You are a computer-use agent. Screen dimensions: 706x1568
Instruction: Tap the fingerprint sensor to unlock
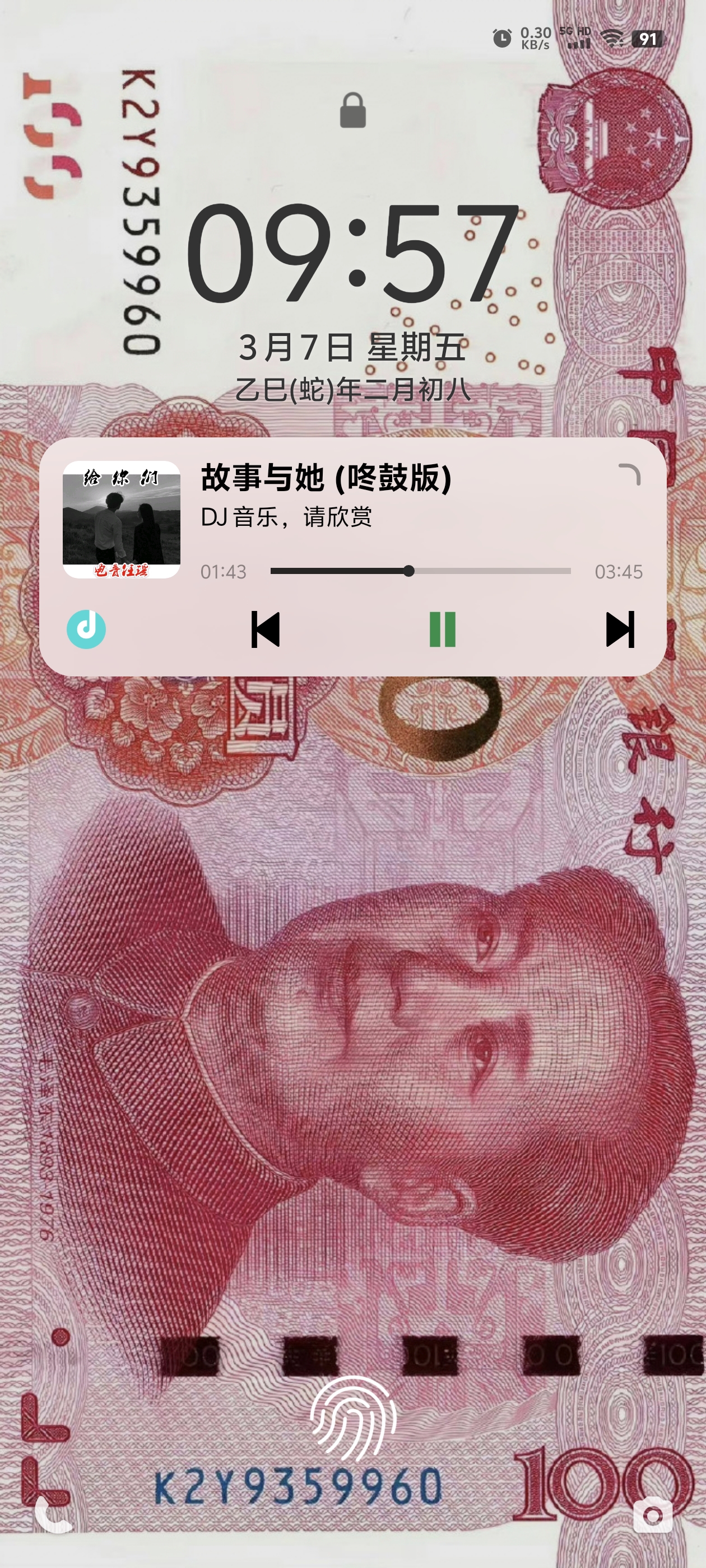click(x=352, y=1418)
